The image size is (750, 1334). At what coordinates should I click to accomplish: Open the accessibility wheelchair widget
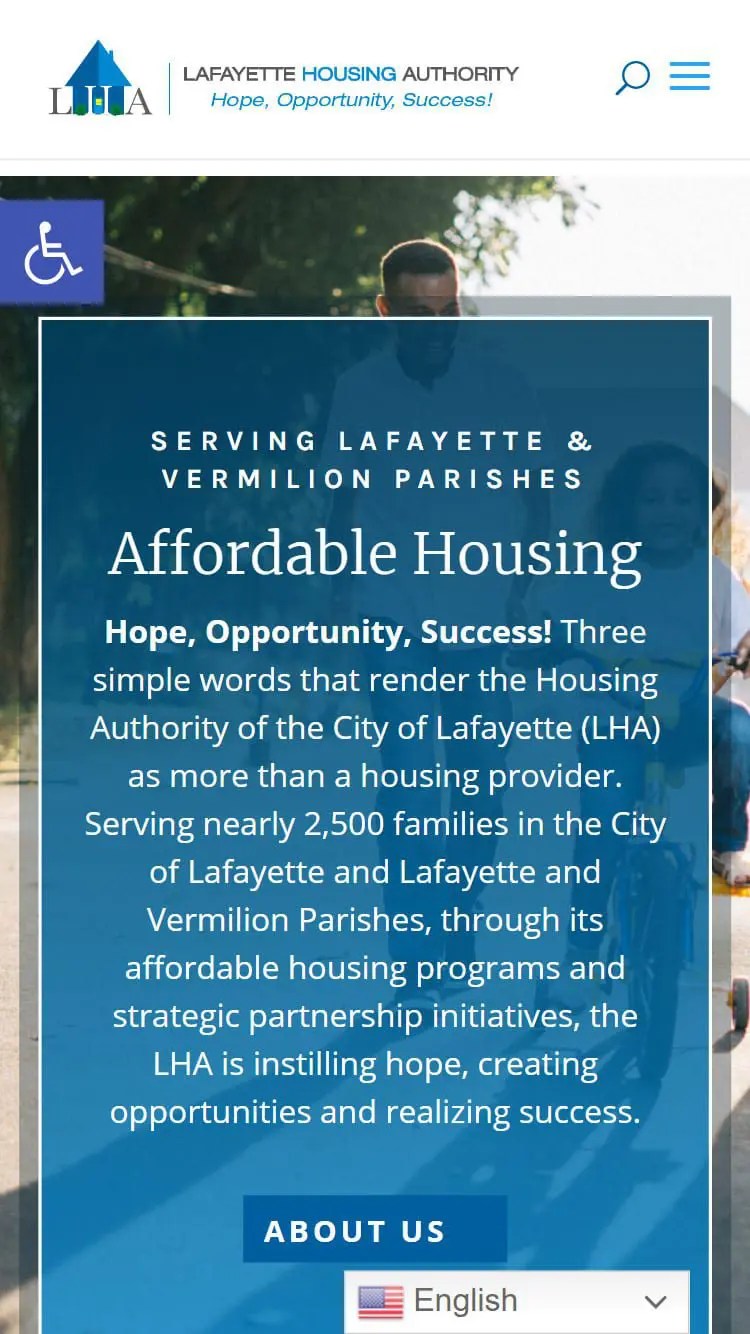pos(51,252)
